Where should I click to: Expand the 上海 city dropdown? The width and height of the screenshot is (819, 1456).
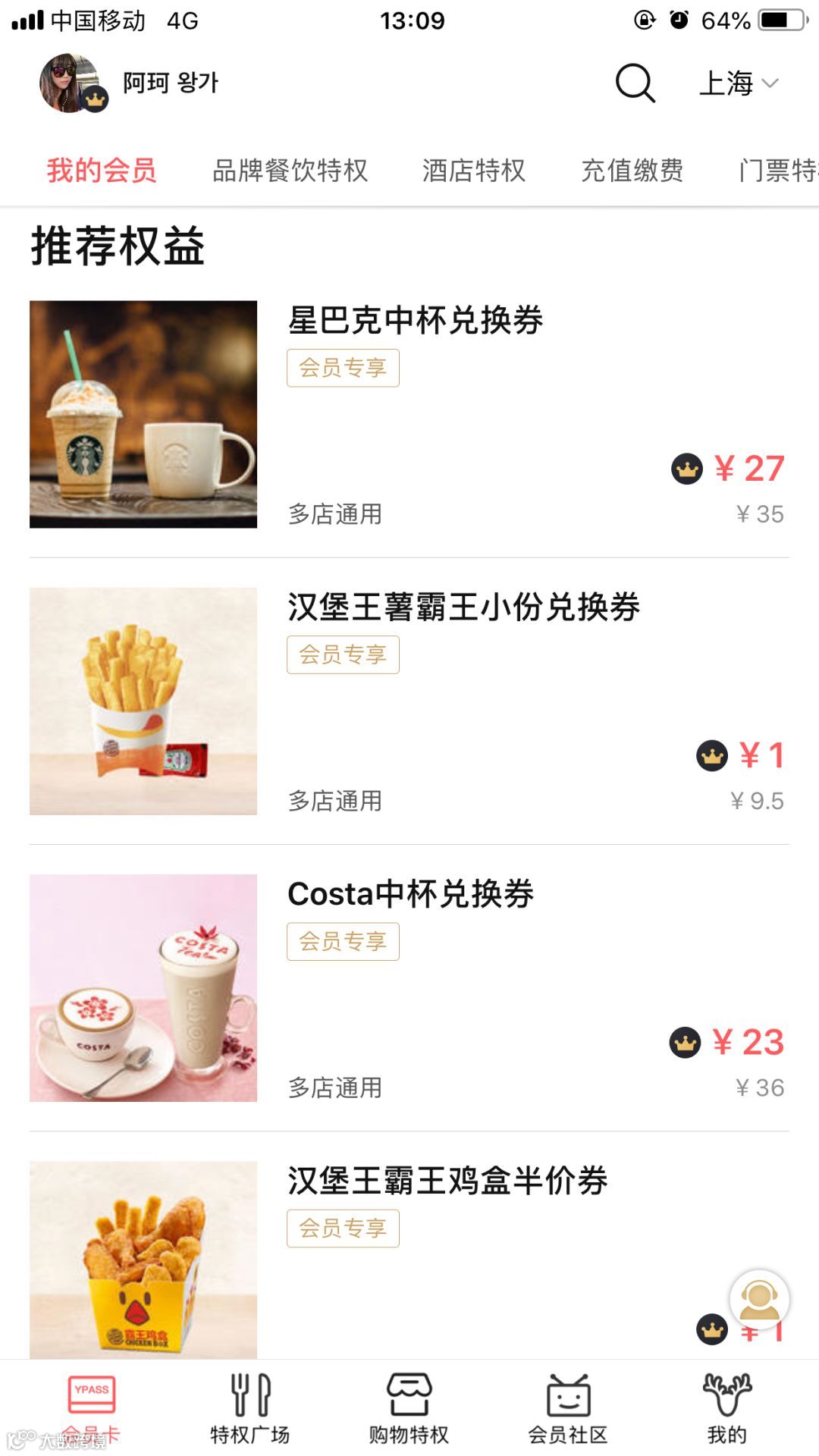pyautogui.click(x=738, y=83)
